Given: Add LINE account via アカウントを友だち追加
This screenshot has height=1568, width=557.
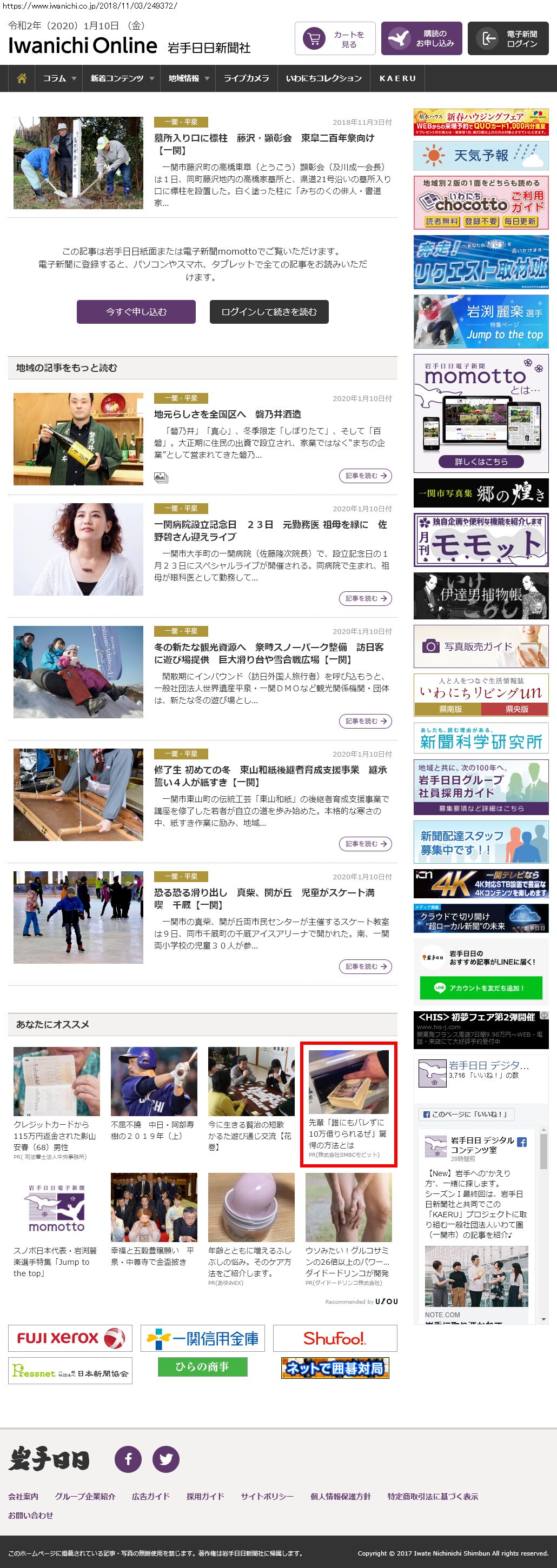Looking at the screenshot, I should 480,988.
